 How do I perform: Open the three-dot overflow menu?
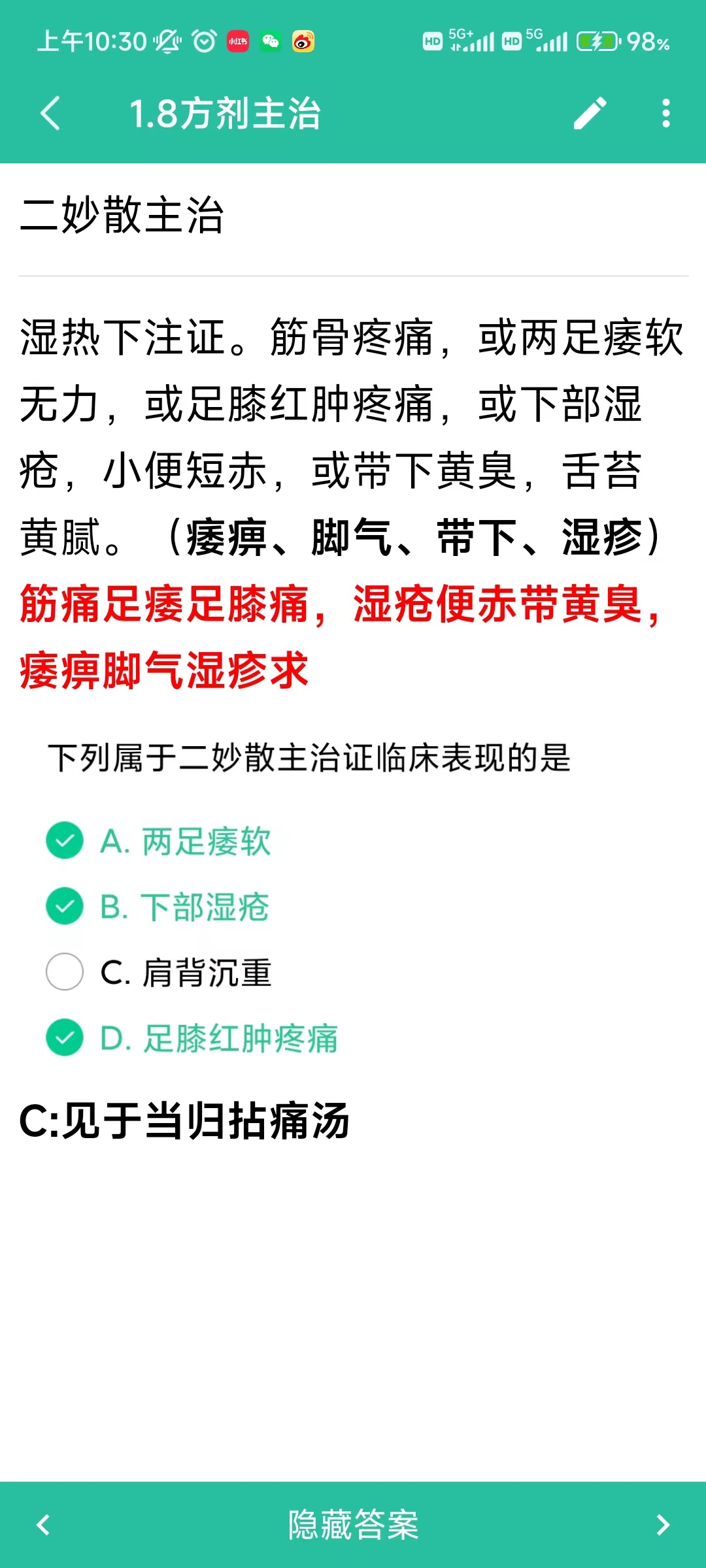click(x=665, y=113)
